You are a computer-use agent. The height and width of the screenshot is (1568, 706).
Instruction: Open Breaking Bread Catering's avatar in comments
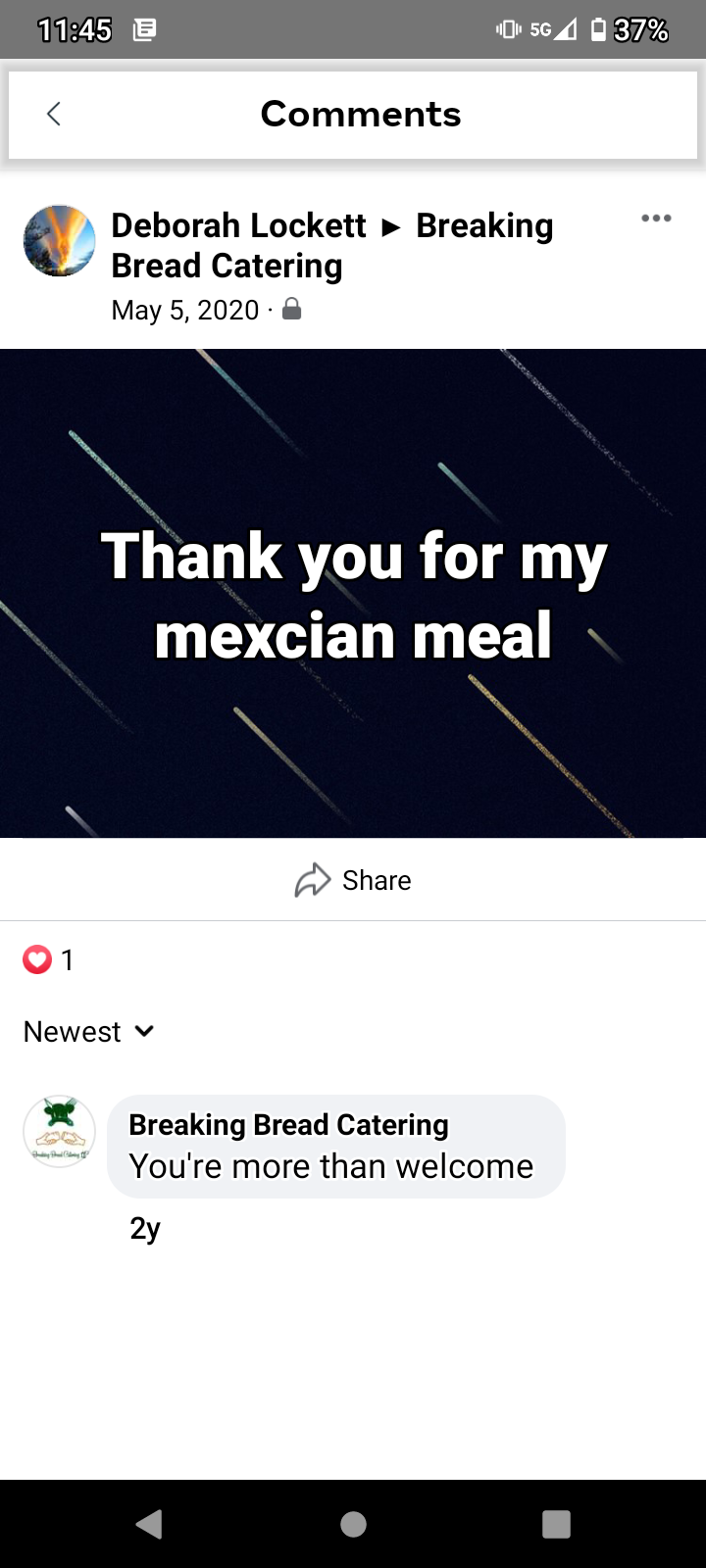tap(59, 1132)
